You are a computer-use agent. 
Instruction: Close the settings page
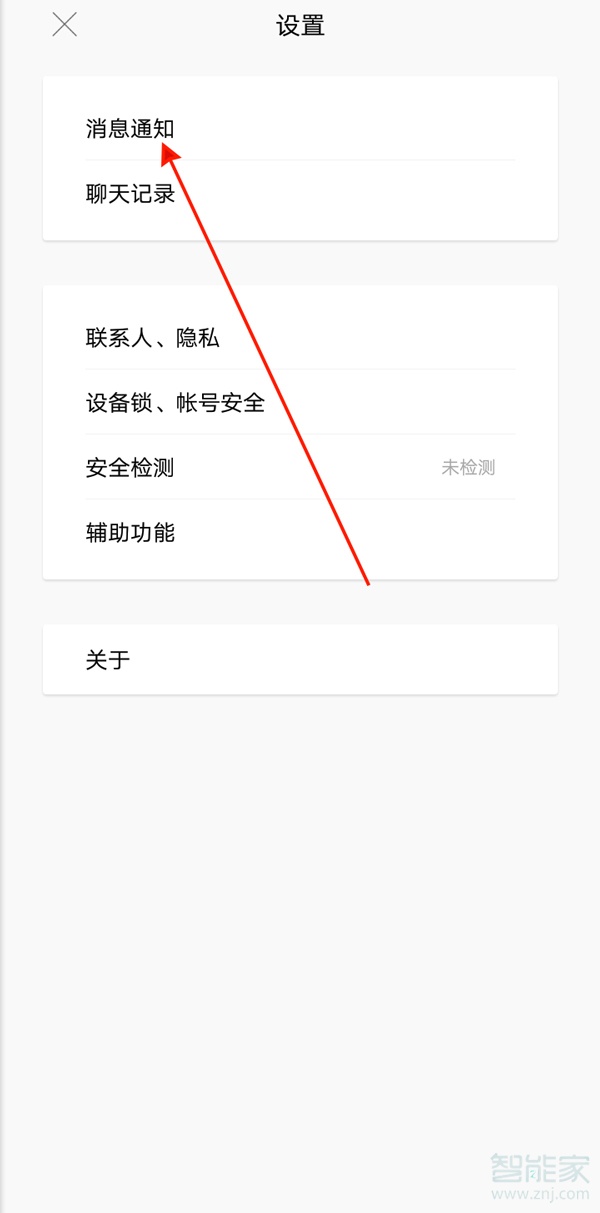coord(65,25)
